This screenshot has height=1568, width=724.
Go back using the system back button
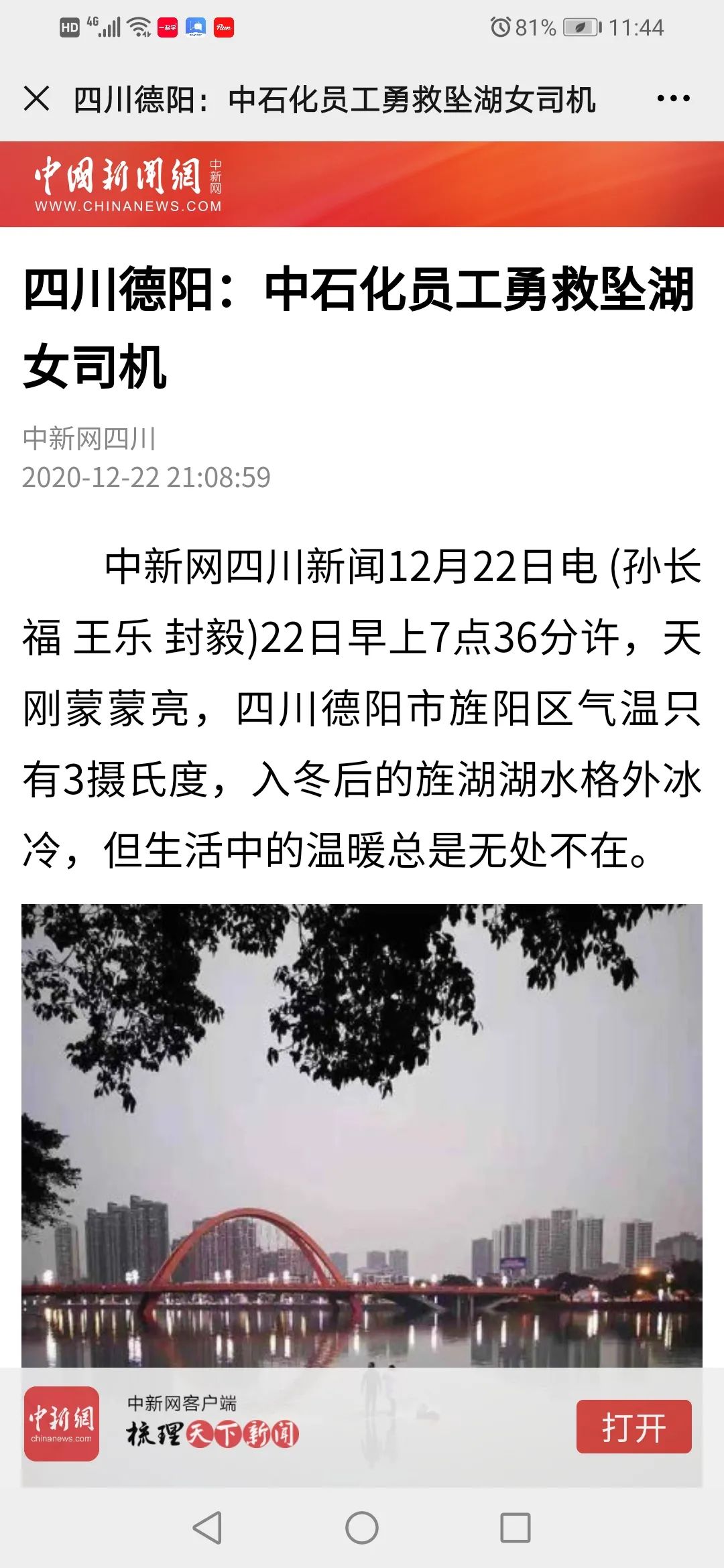coord(207,1528)
